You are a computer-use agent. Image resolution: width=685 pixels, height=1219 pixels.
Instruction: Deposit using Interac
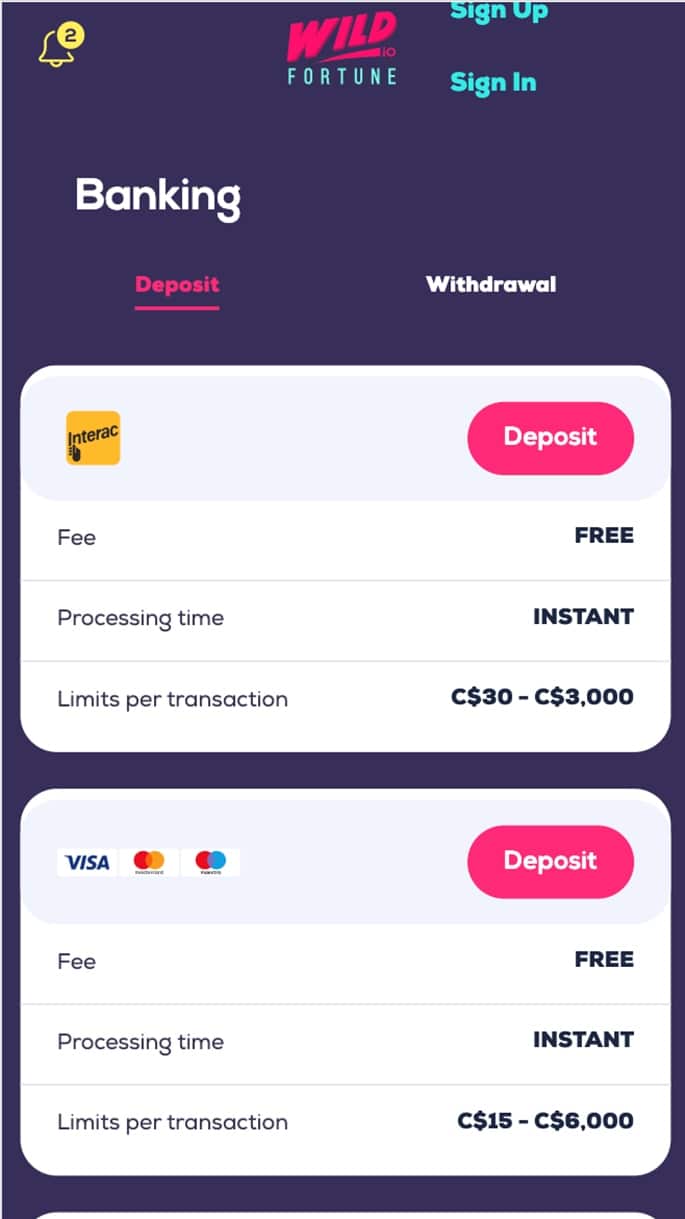click(x=550, y=437)
